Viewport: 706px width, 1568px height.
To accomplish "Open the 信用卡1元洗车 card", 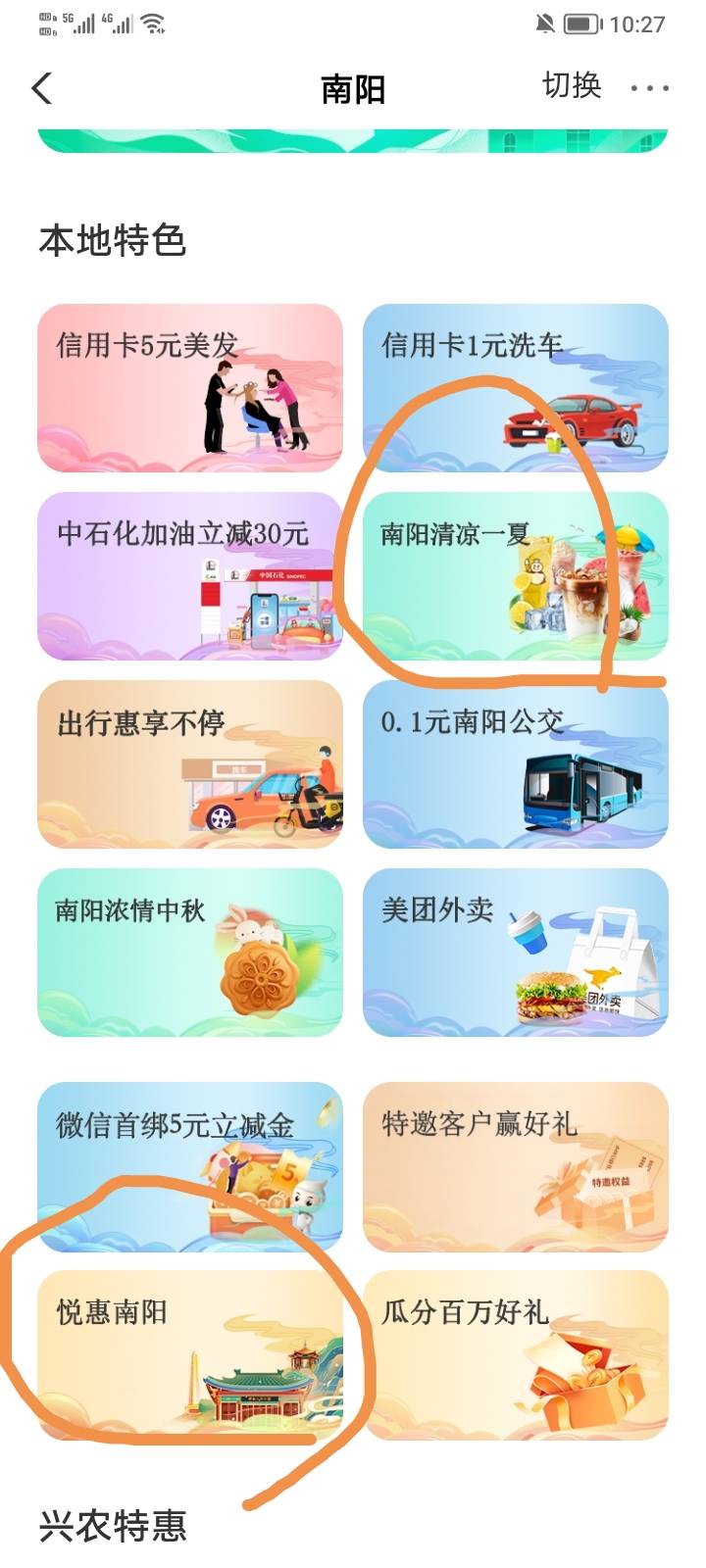I will point(516,388).
